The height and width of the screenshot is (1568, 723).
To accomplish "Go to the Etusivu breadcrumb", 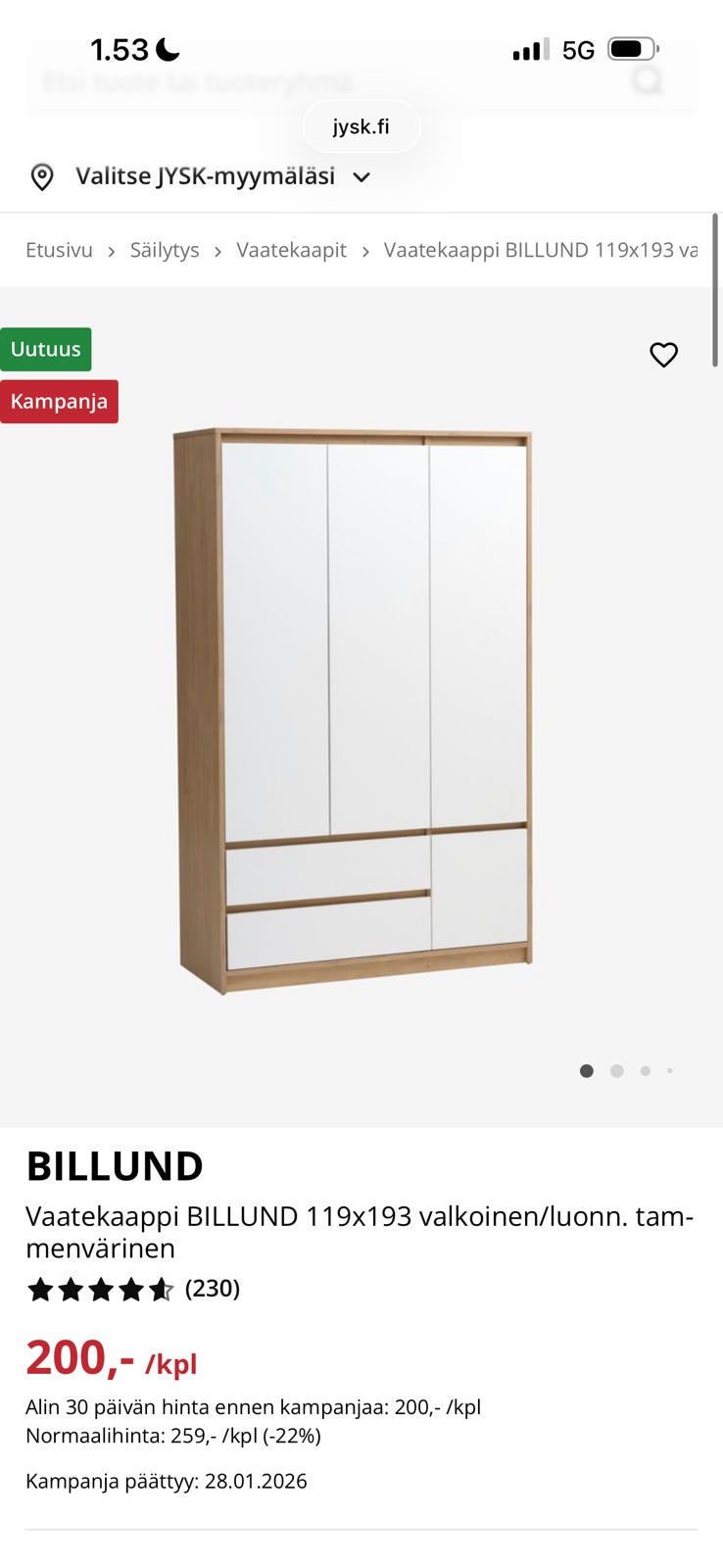I will 59,250.
